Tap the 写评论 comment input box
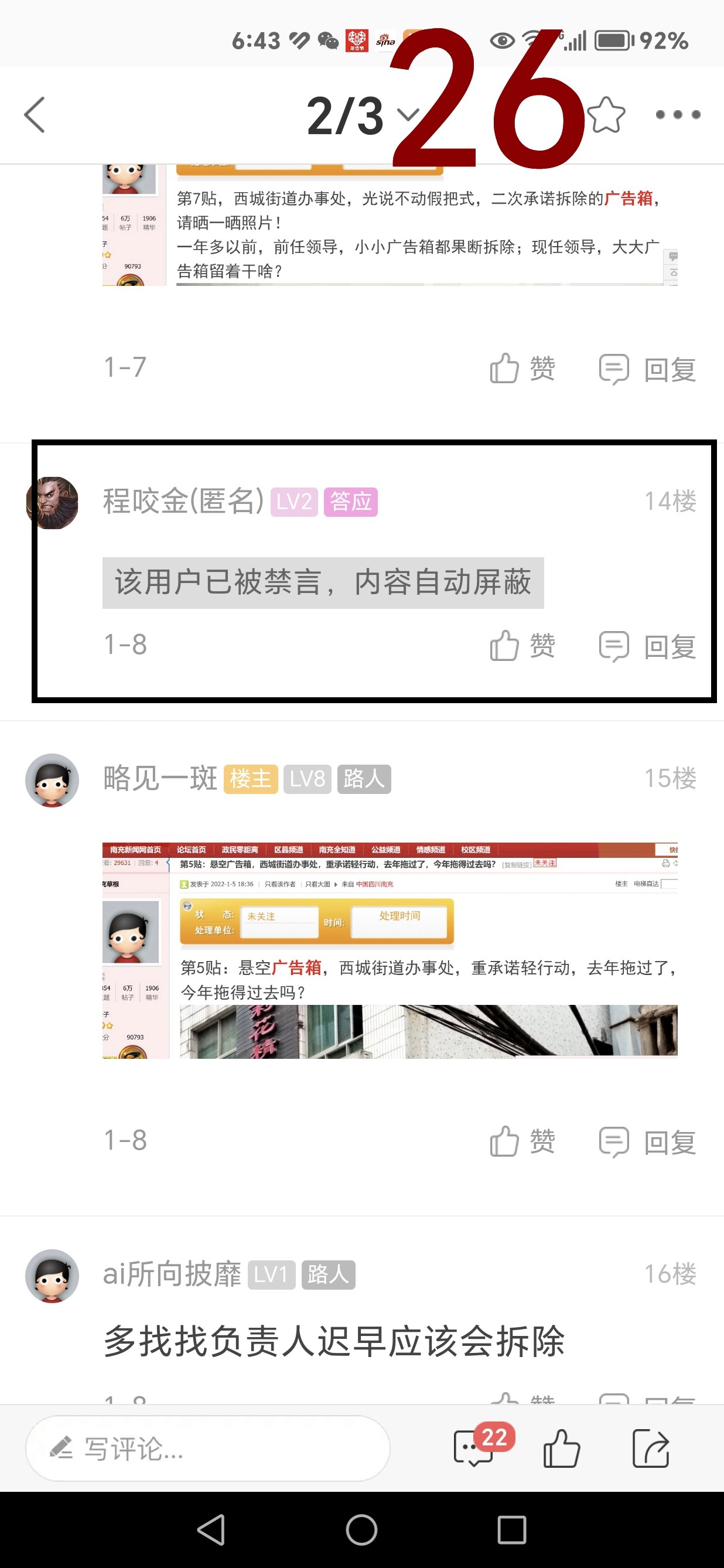This screenshot has height=1568, width=724. [x=207, y=1448]
